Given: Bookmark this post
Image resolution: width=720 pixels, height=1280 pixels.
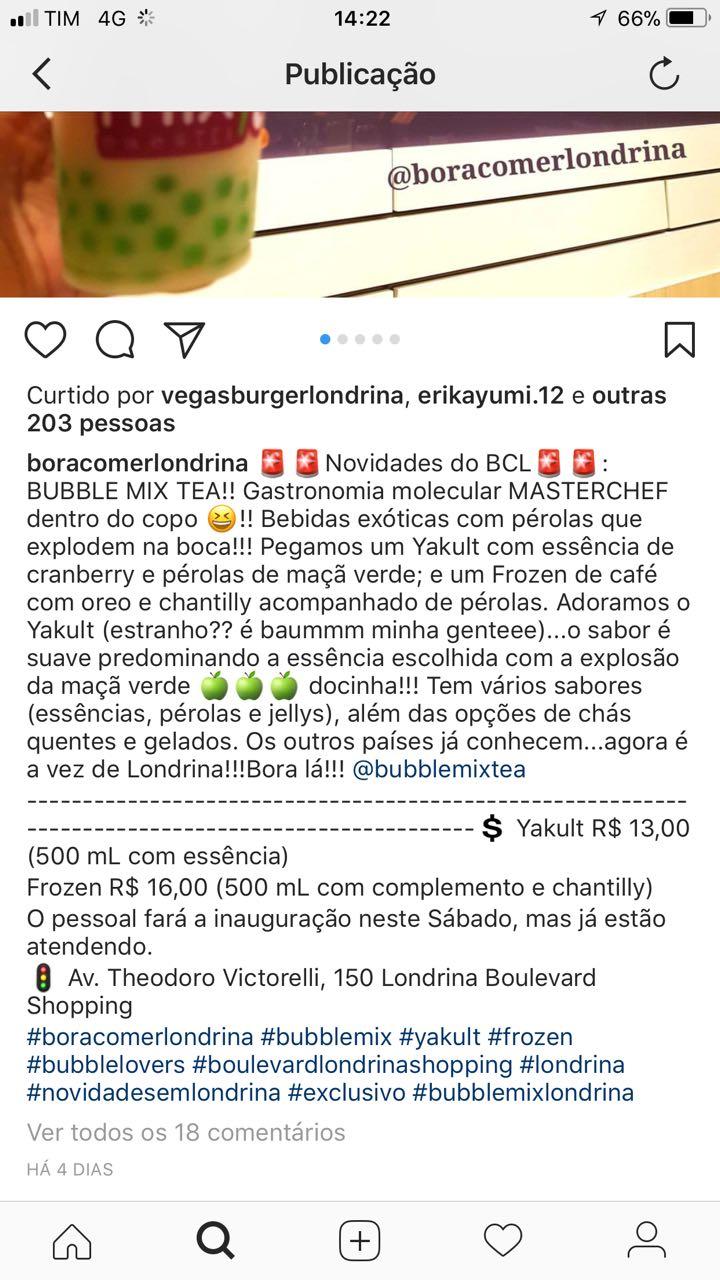Looking at the screenshot, I should coord(679,340).
